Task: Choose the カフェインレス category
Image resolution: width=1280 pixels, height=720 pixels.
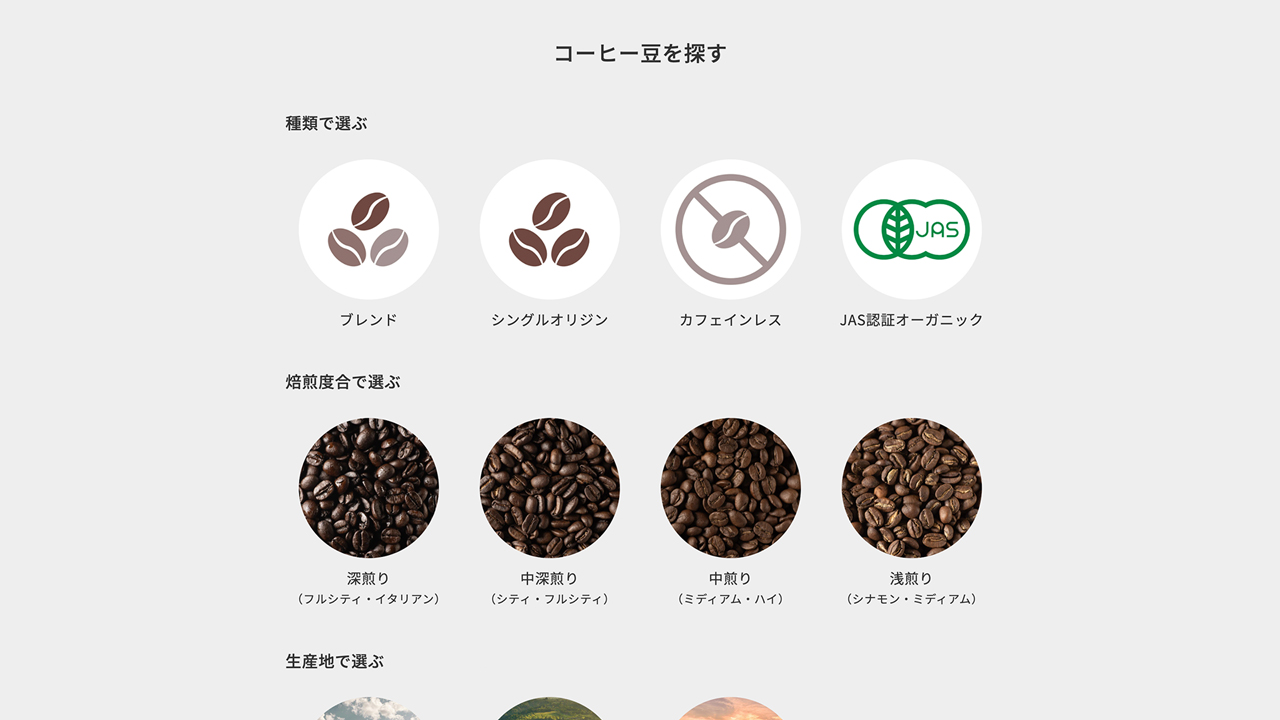Action: 730,230
